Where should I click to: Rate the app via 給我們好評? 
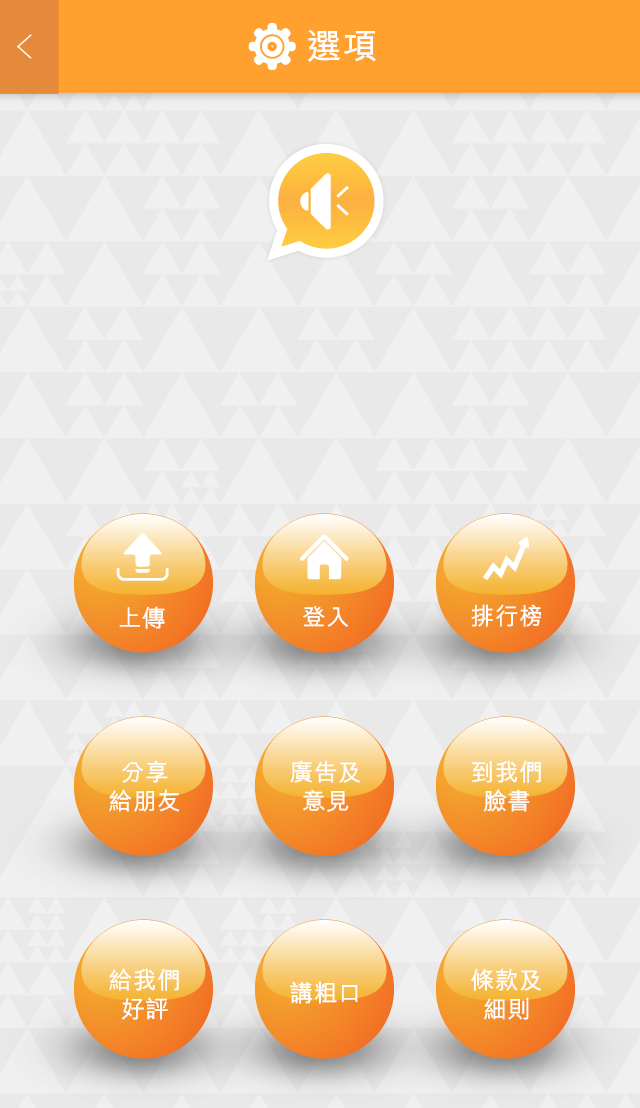[x=143, y=989]
